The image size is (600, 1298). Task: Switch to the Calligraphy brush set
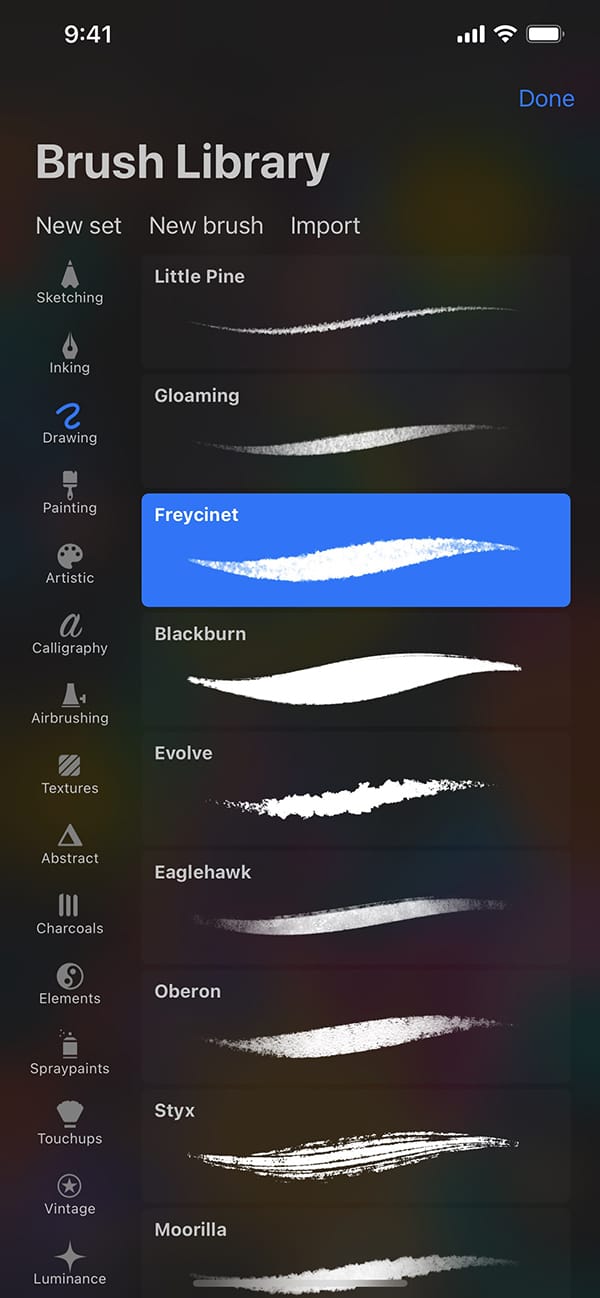(70, 633)
